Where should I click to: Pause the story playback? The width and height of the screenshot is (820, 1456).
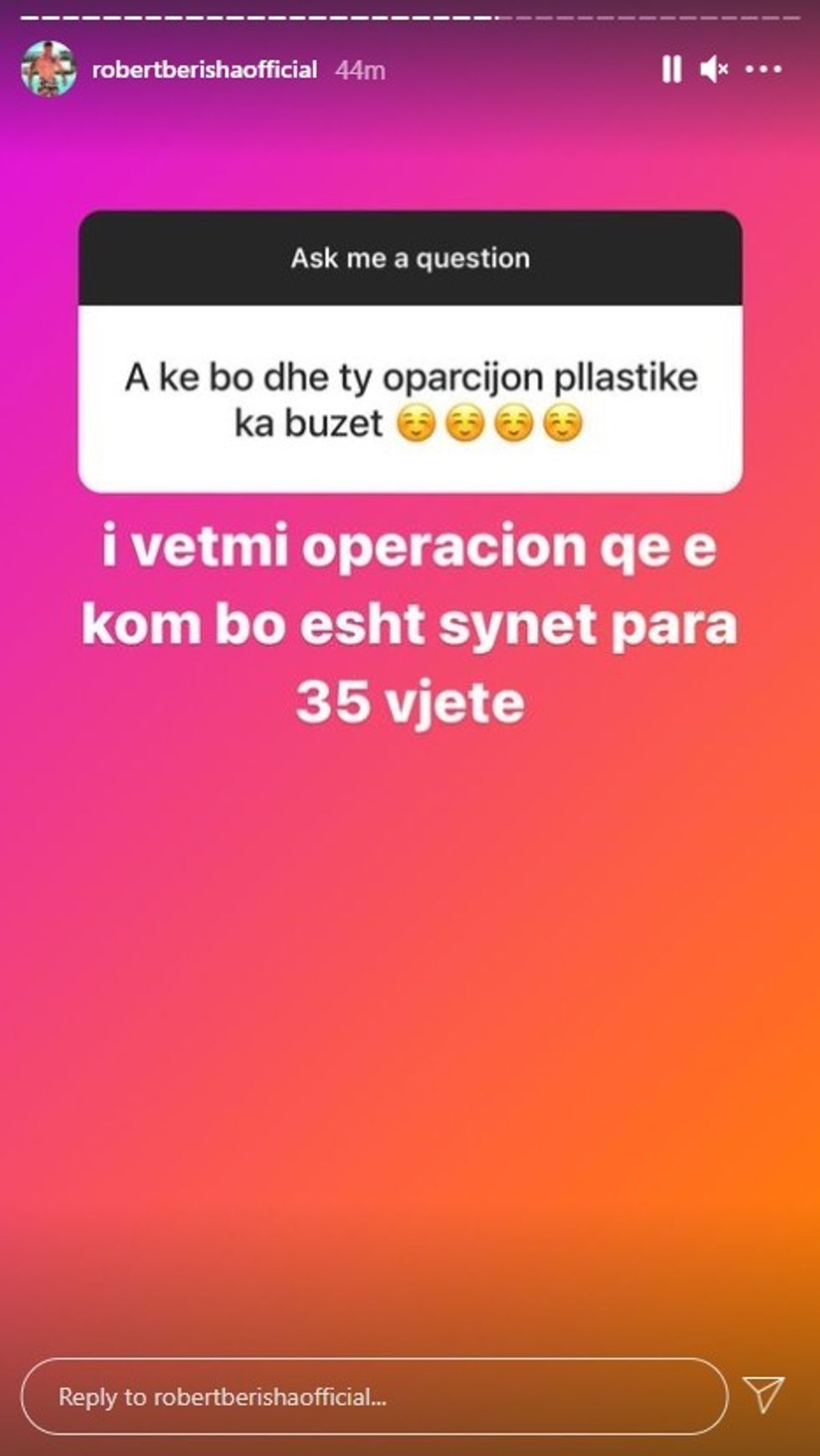671,69
